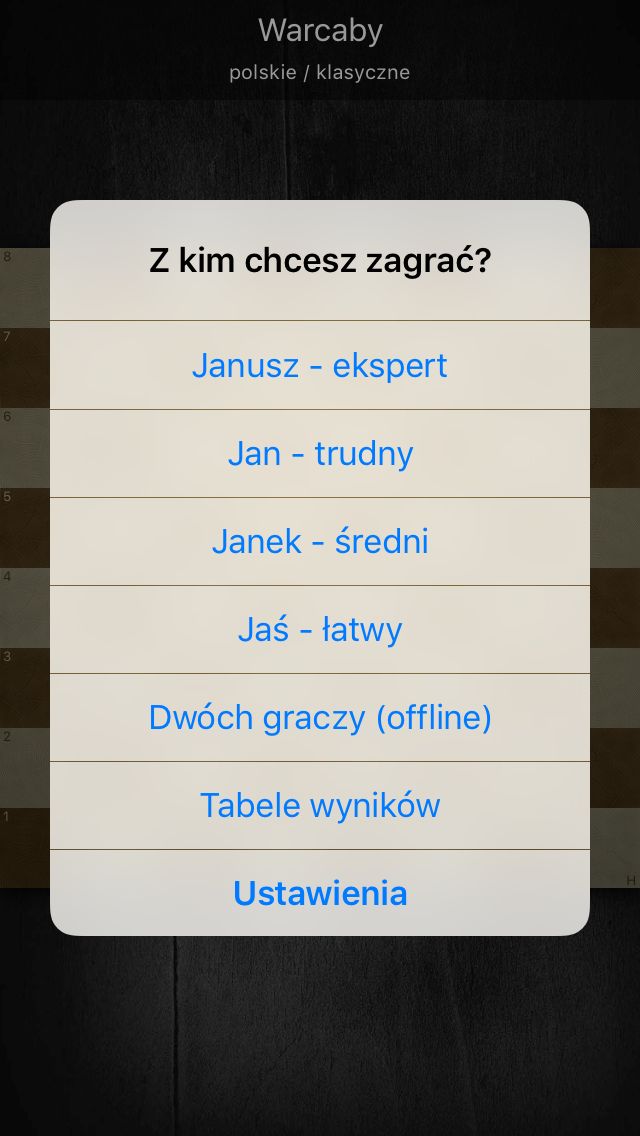The width and height of the screenshot is (640, 1136).
Task: Select Janusz - ekspert opponent
Action: click(320, 365)
